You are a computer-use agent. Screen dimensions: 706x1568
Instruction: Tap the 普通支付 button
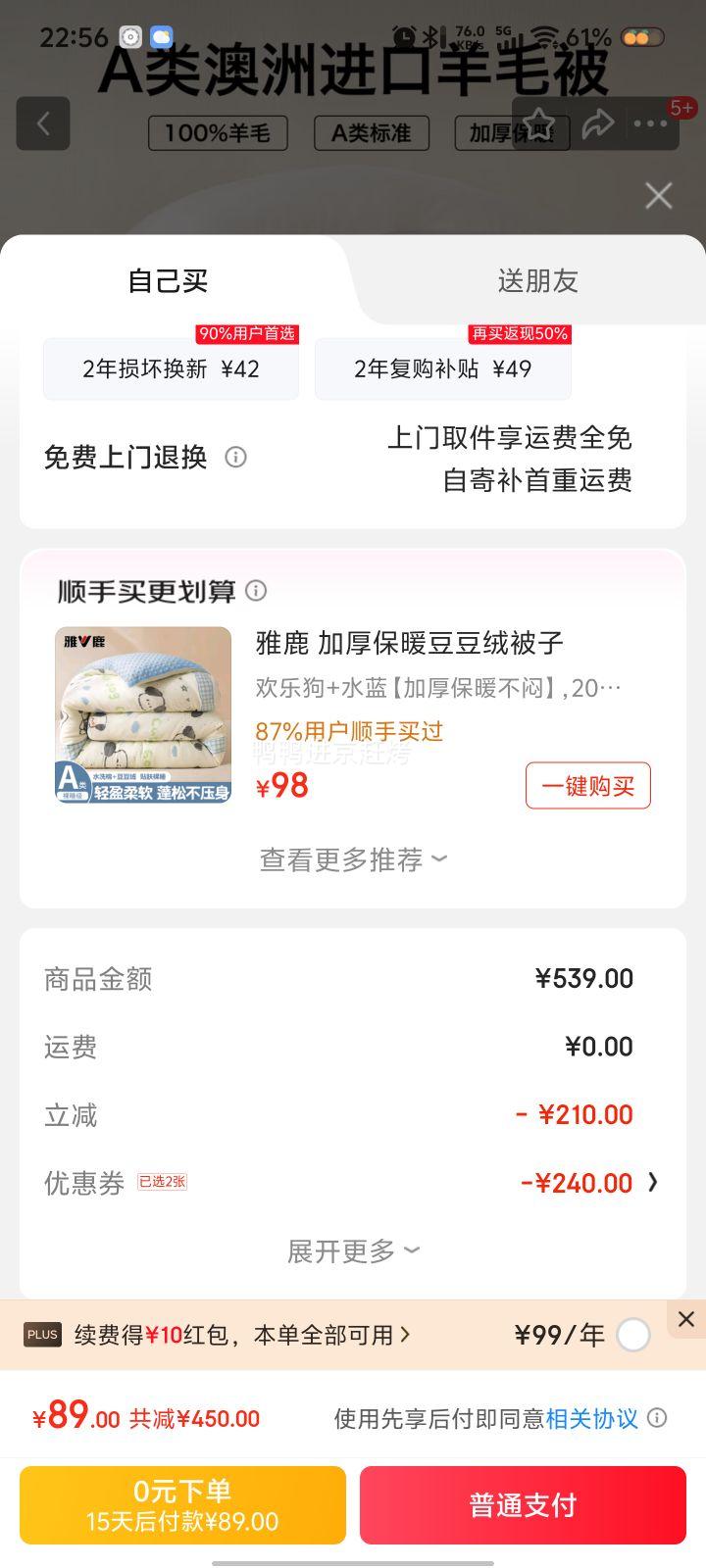tap(523, 1505)
